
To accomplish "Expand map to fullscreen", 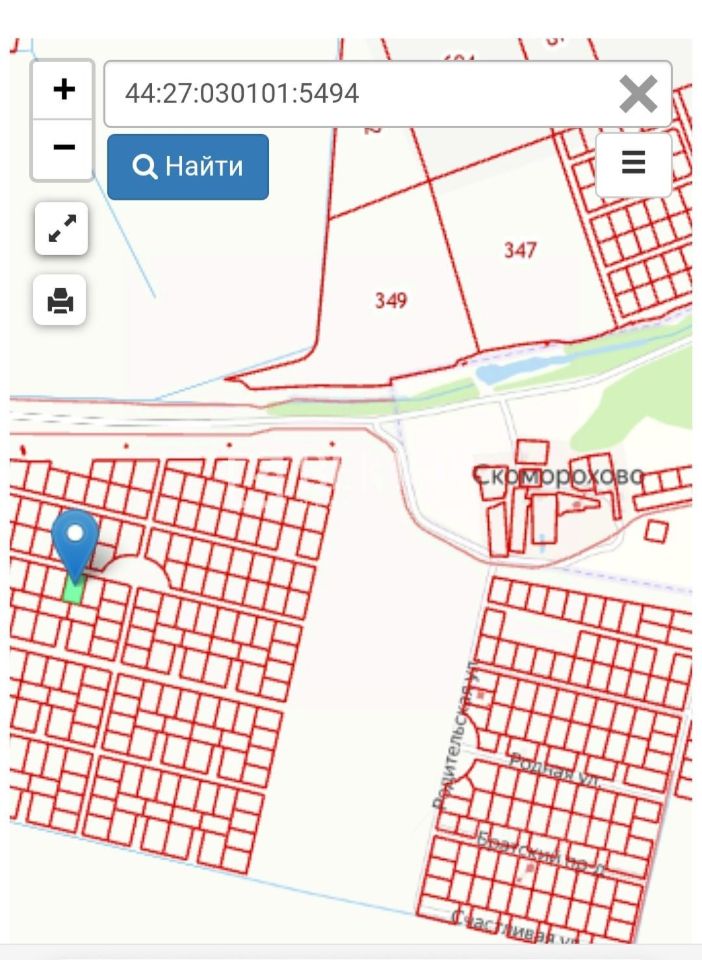I will 61,229.
